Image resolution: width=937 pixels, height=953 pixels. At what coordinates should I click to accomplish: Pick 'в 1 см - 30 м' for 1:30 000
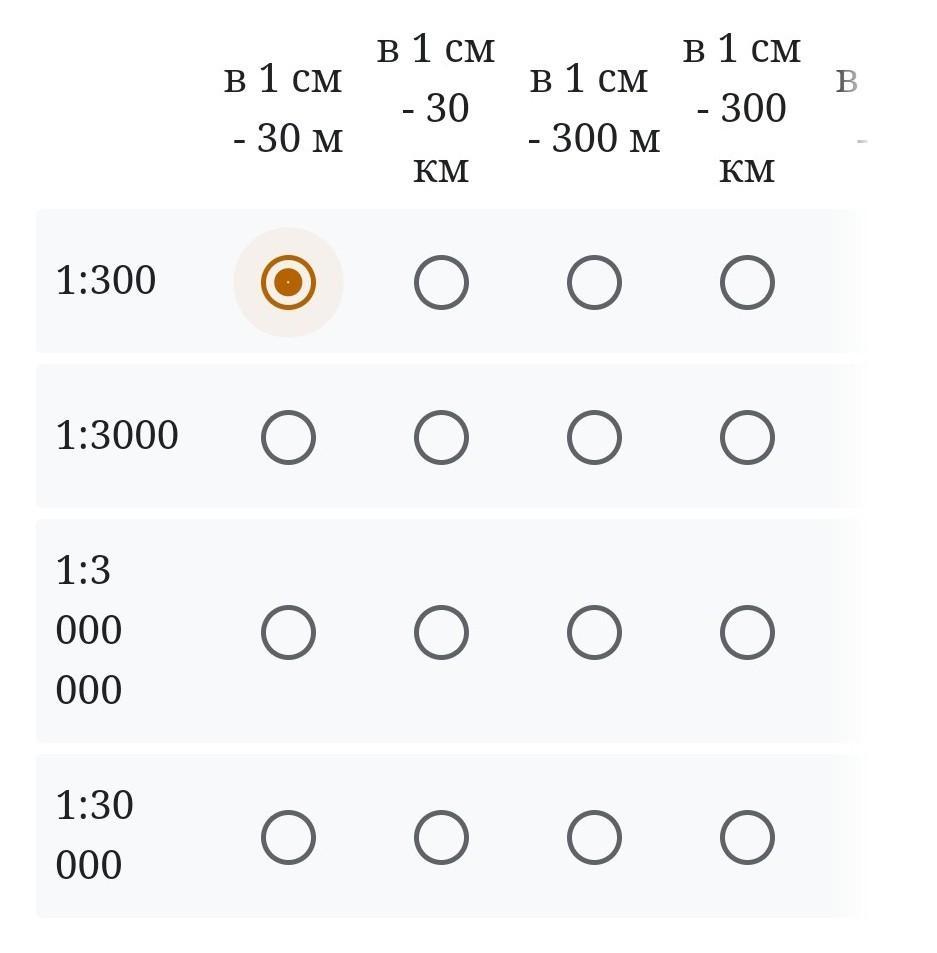coord(288,838)
